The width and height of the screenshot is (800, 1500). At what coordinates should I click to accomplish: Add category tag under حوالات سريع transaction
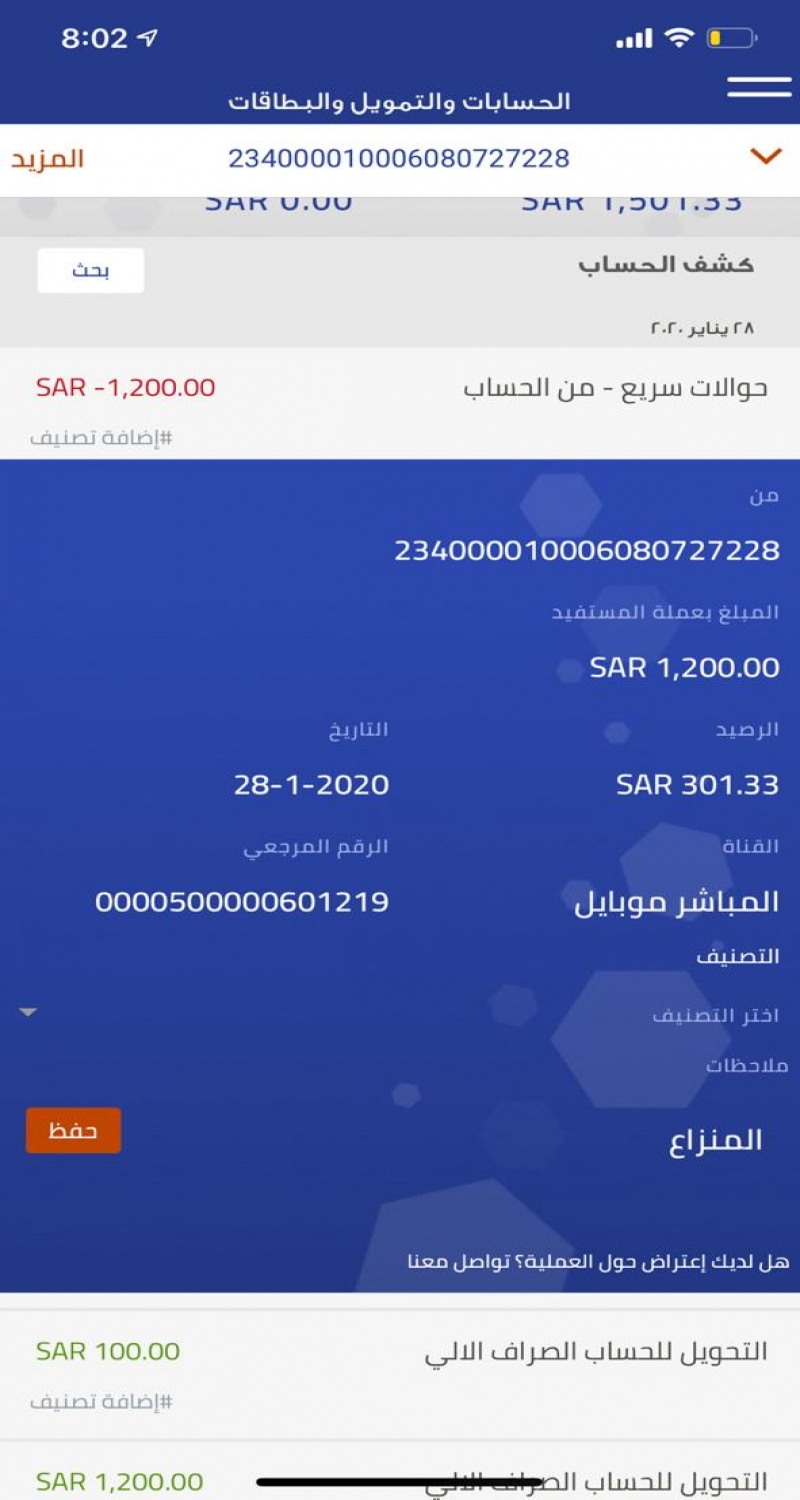point(101,438)
